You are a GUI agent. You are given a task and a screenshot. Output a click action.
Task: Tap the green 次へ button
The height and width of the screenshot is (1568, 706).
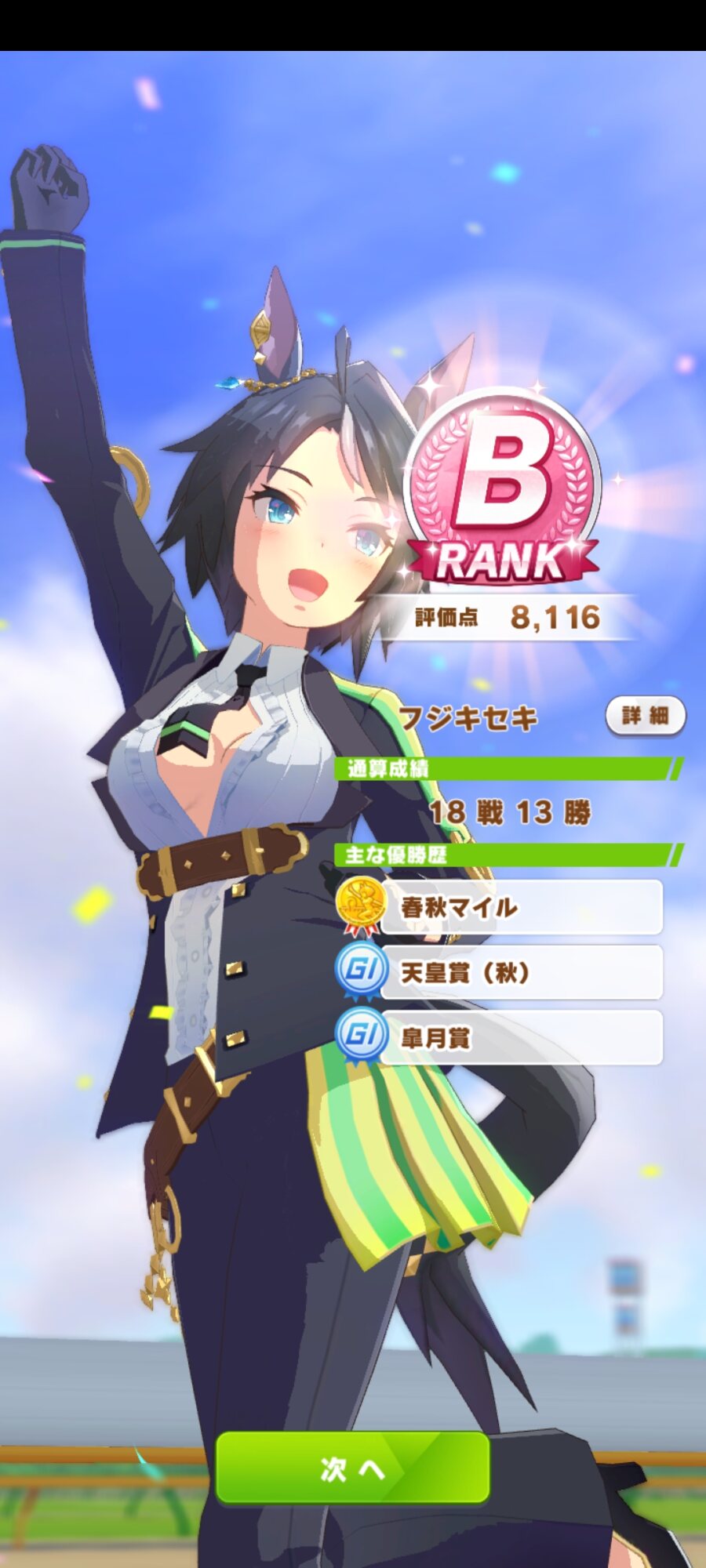[352, 1468]
